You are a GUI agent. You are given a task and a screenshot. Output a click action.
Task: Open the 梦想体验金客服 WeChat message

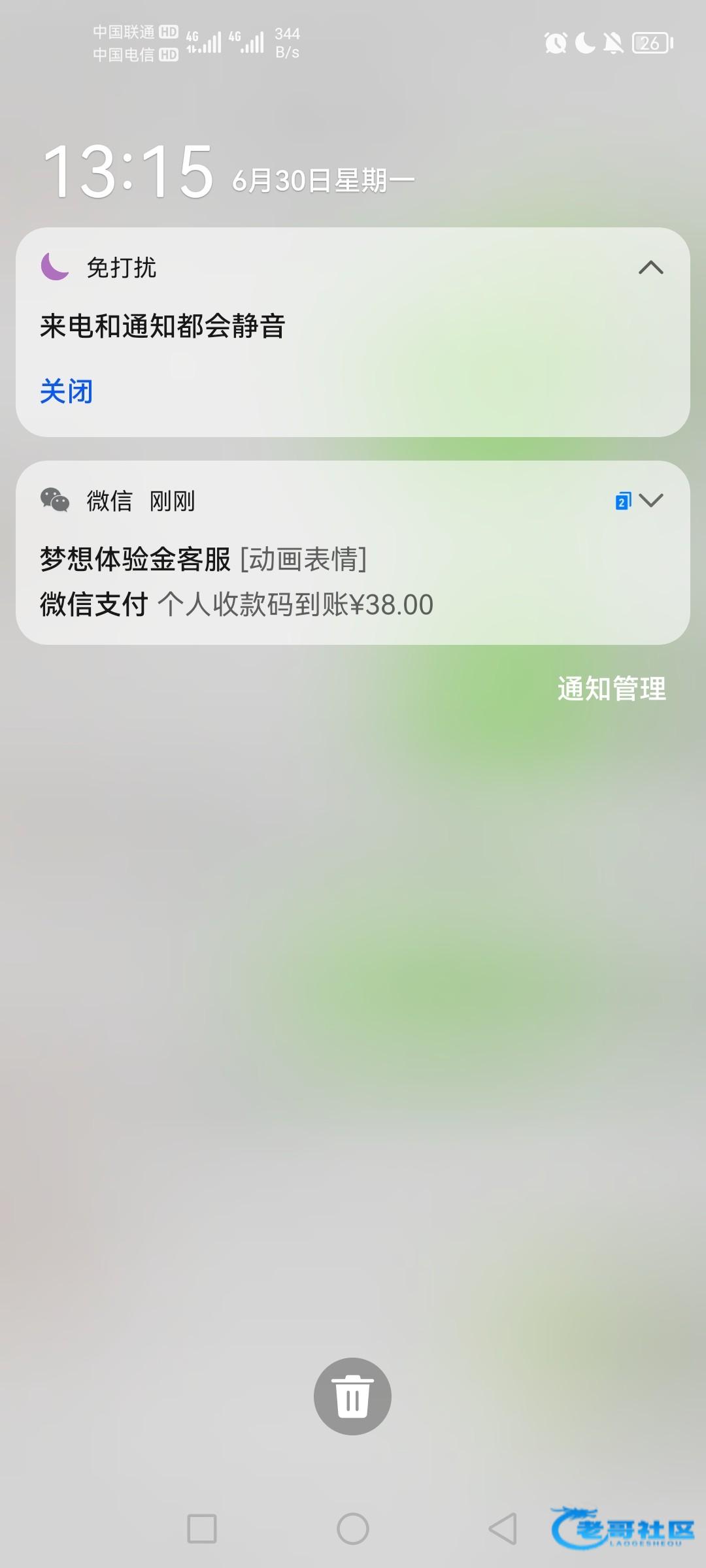click(x=203, y=560)
